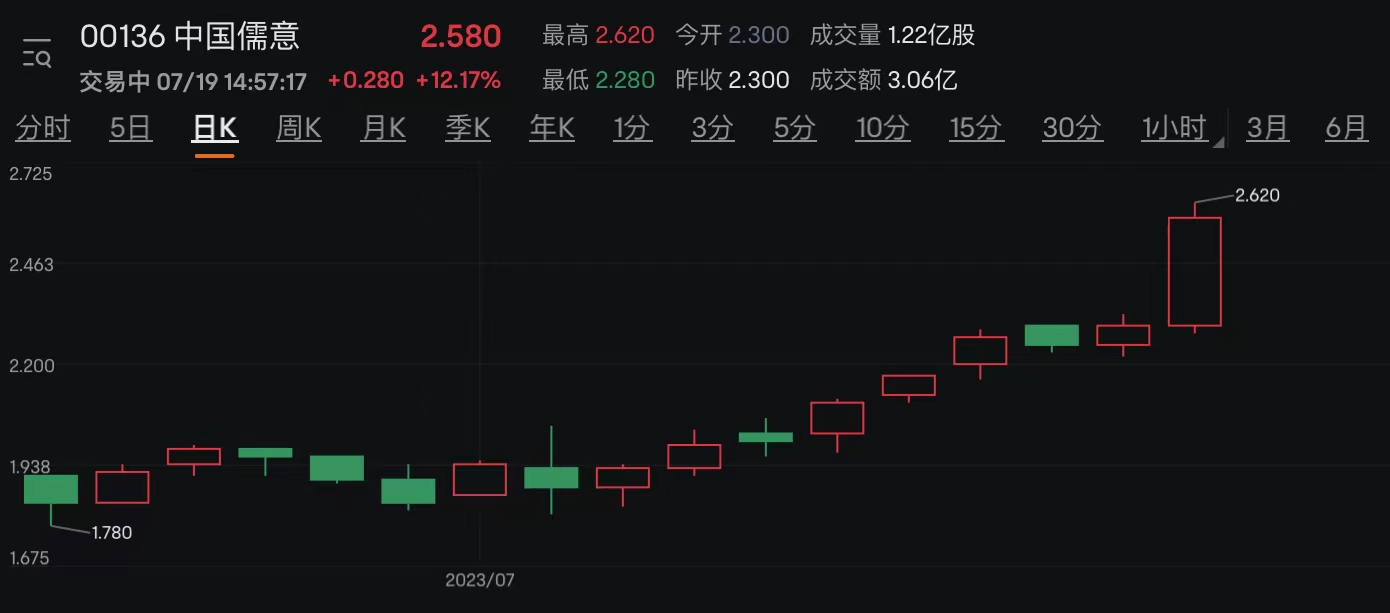Viewport: 1390px width, 613px height.
Task: Switch to the 分时 chart tab
Action: click(x=43, y=128)
